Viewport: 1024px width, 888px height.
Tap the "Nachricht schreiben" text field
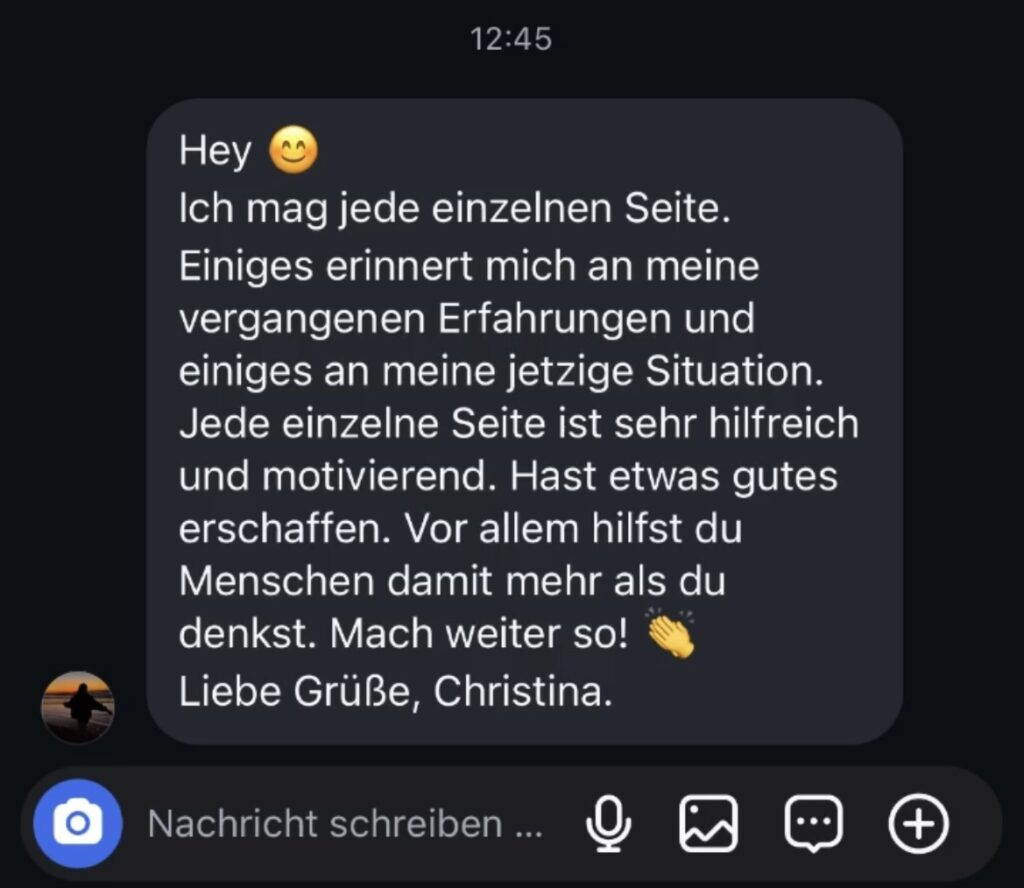pos(345,824)
